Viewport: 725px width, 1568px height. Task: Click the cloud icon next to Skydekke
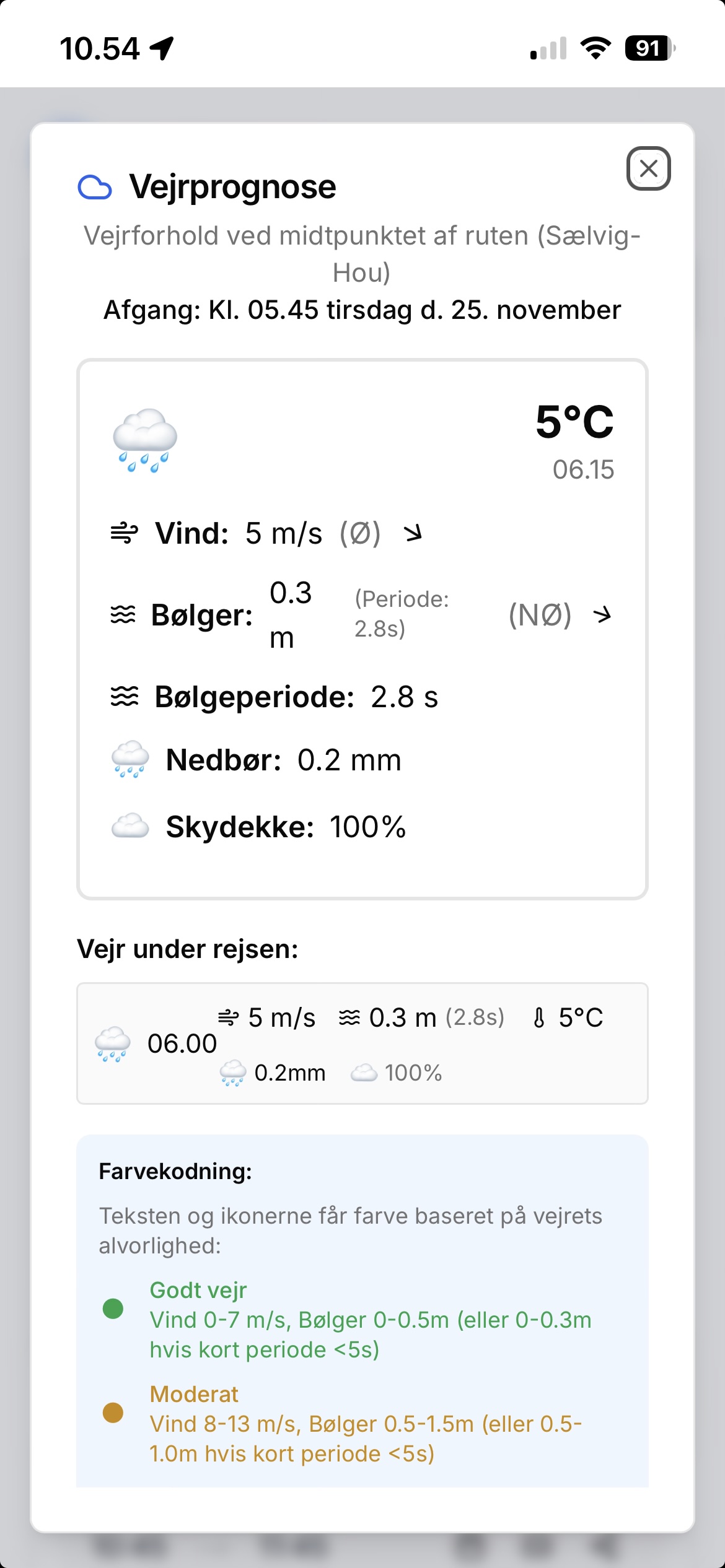click(x=128, y=824)
